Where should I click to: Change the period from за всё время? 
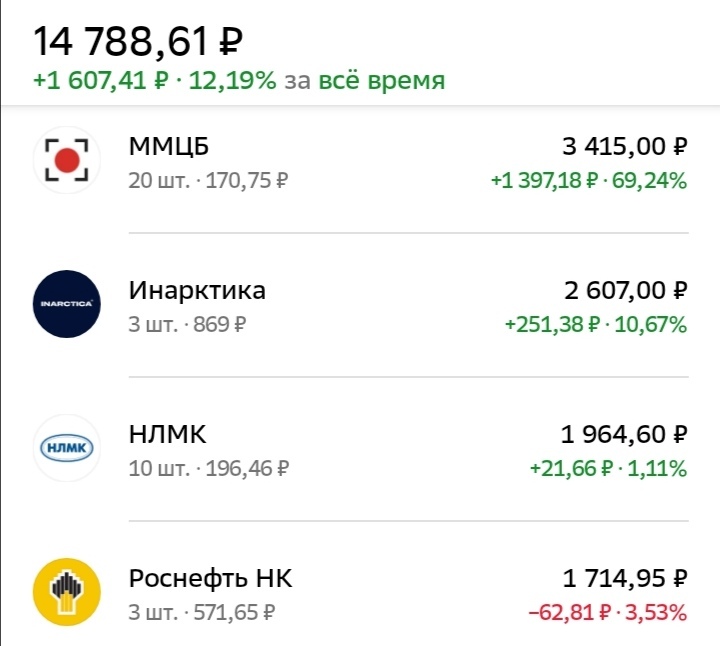380,82
